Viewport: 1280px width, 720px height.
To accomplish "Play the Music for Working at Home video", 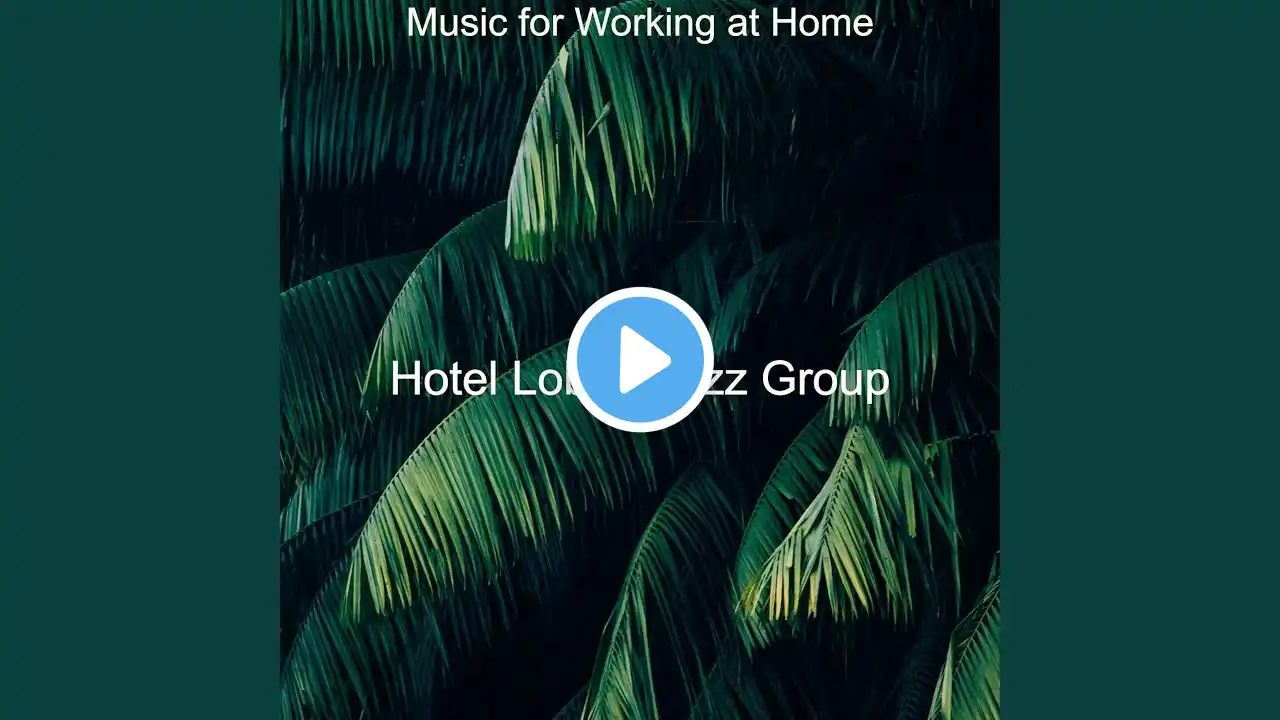I will click(640, 360).
